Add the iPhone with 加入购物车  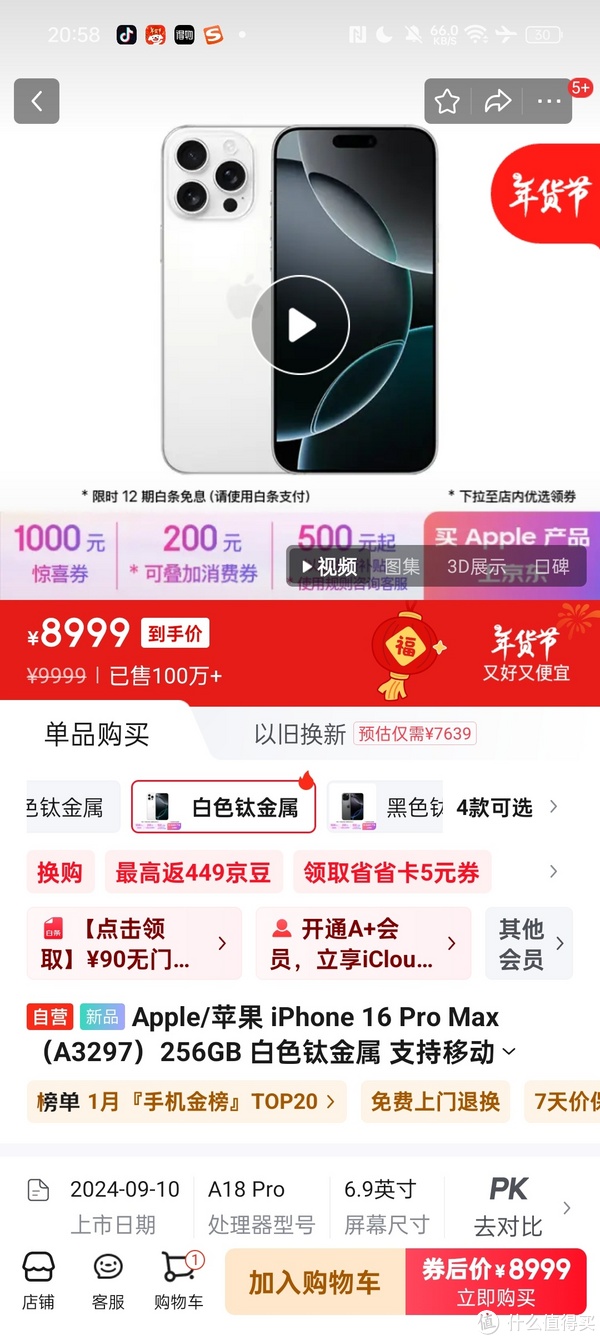tap(315, 1283)
